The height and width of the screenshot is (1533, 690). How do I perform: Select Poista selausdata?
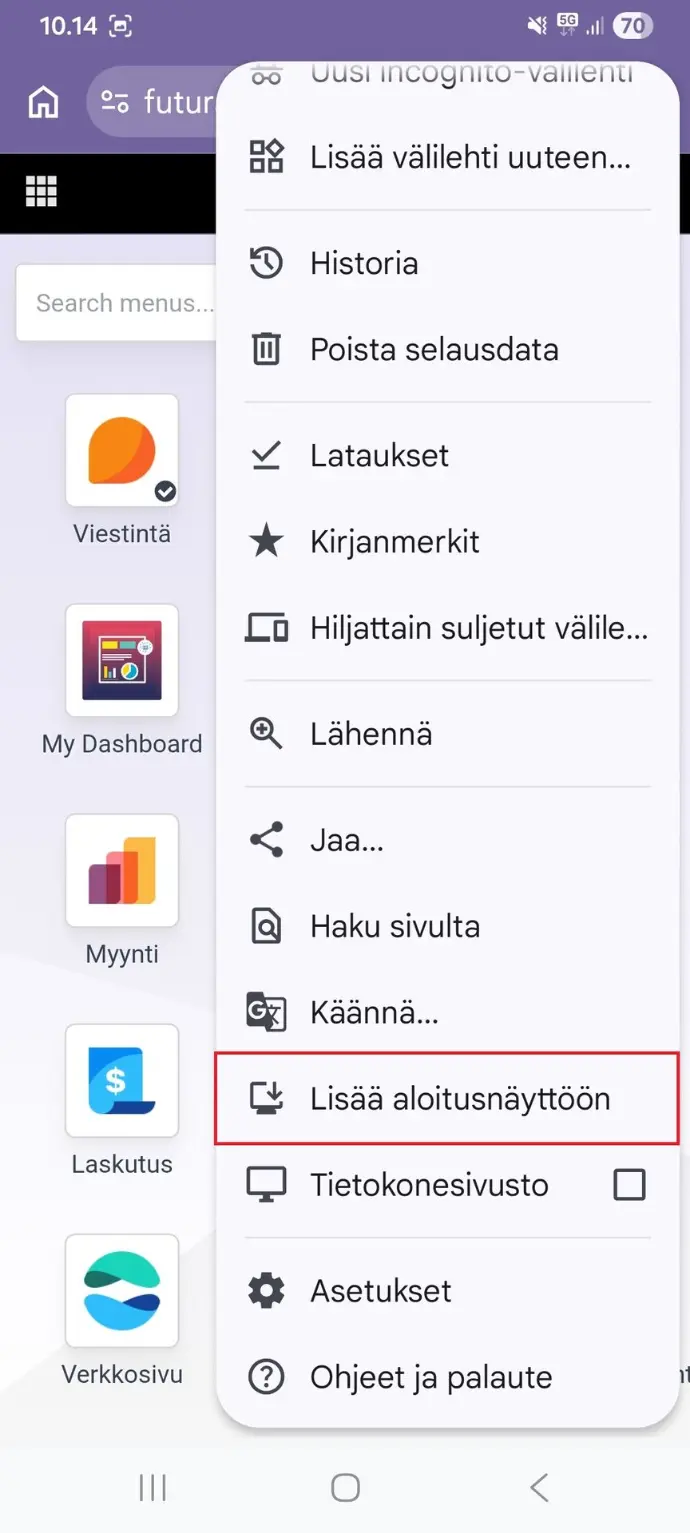[434, 350]
